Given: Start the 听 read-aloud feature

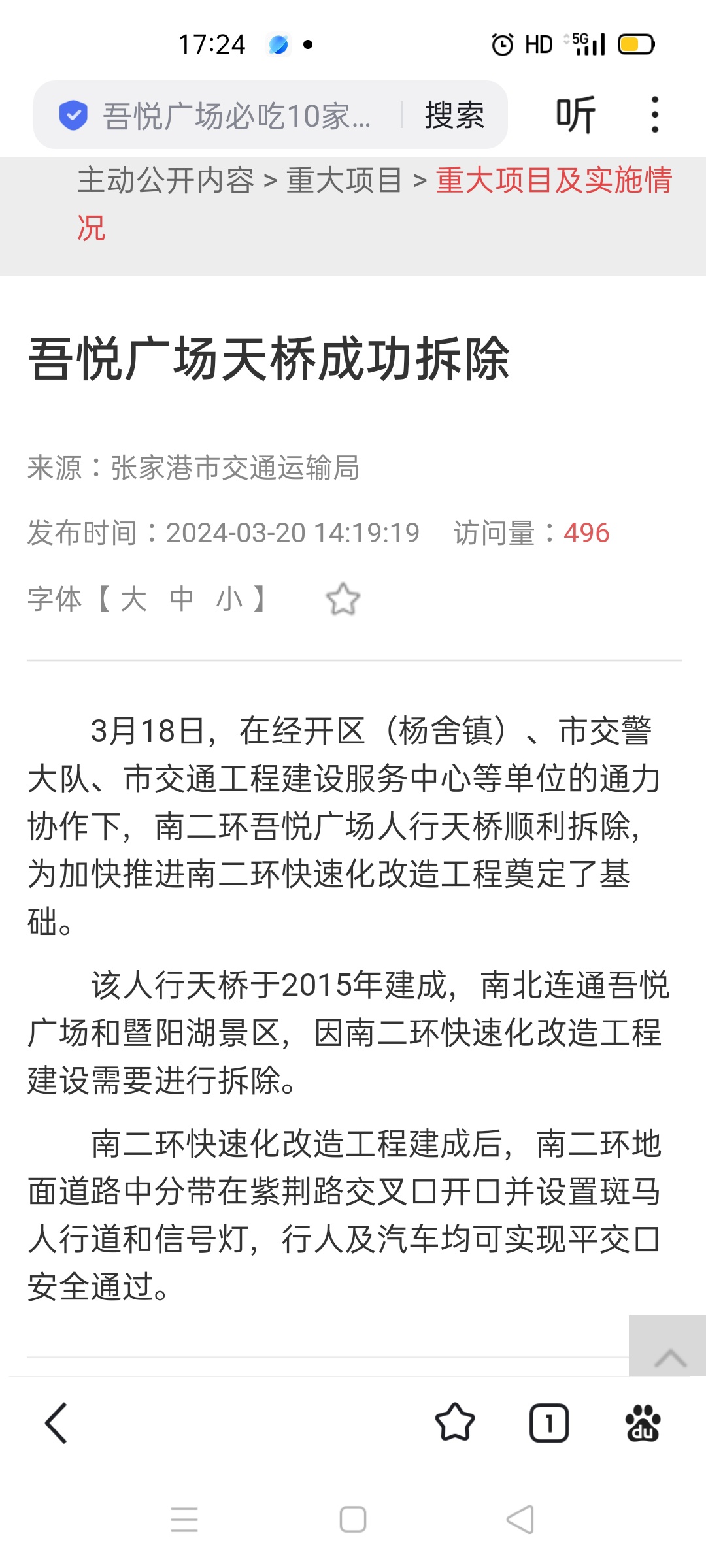Looking at the screenshot, I should pos(575,116).
